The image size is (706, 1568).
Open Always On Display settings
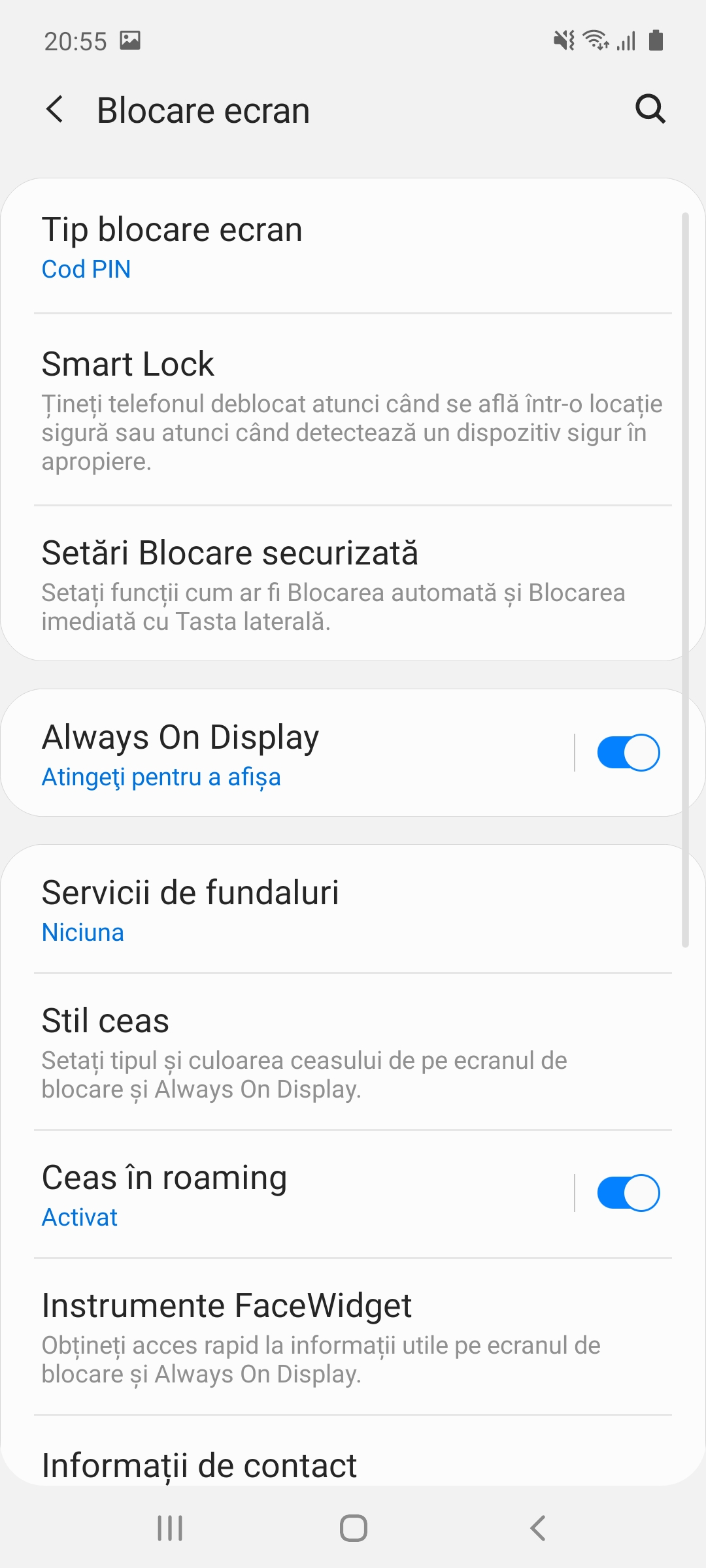point(286,753)
